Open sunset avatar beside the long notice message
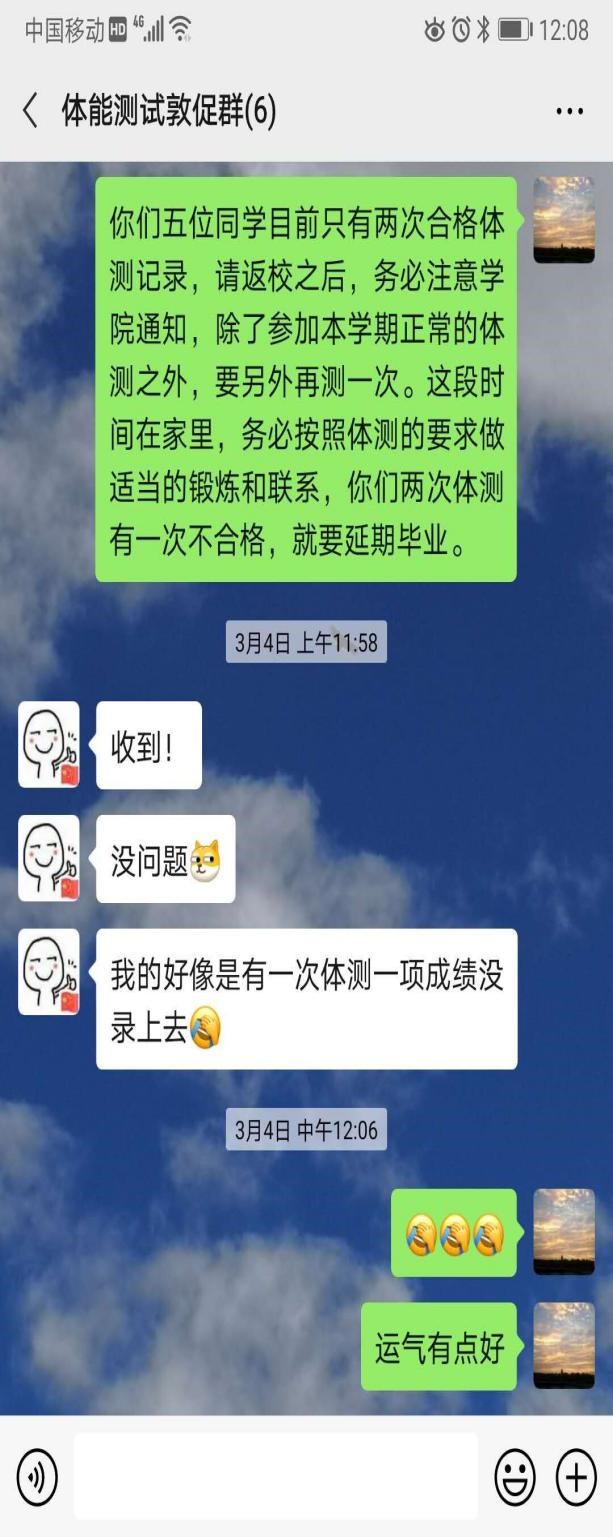Image resolution: width=613 pixels, height=1537 pixels. 564,219
